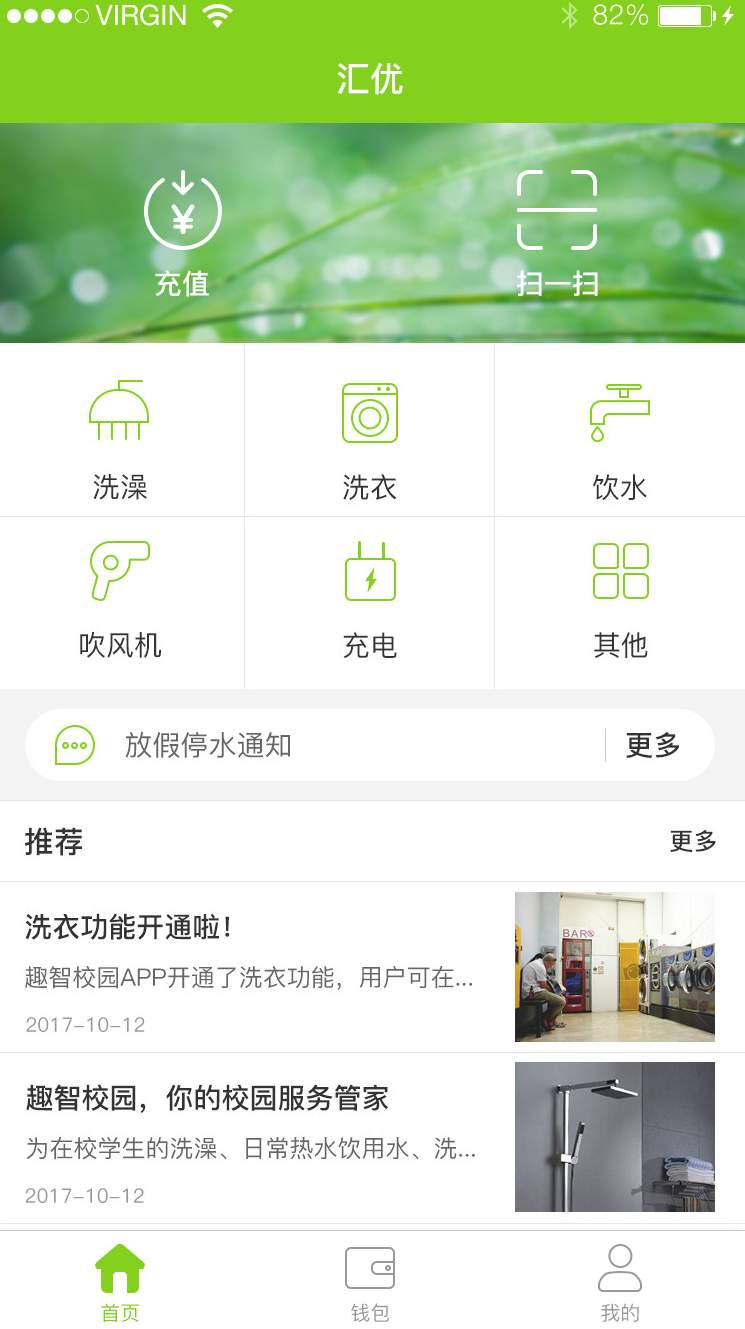Open 其他 other services
Viewport: 745px width, 1329px height.
click(620, 600)
